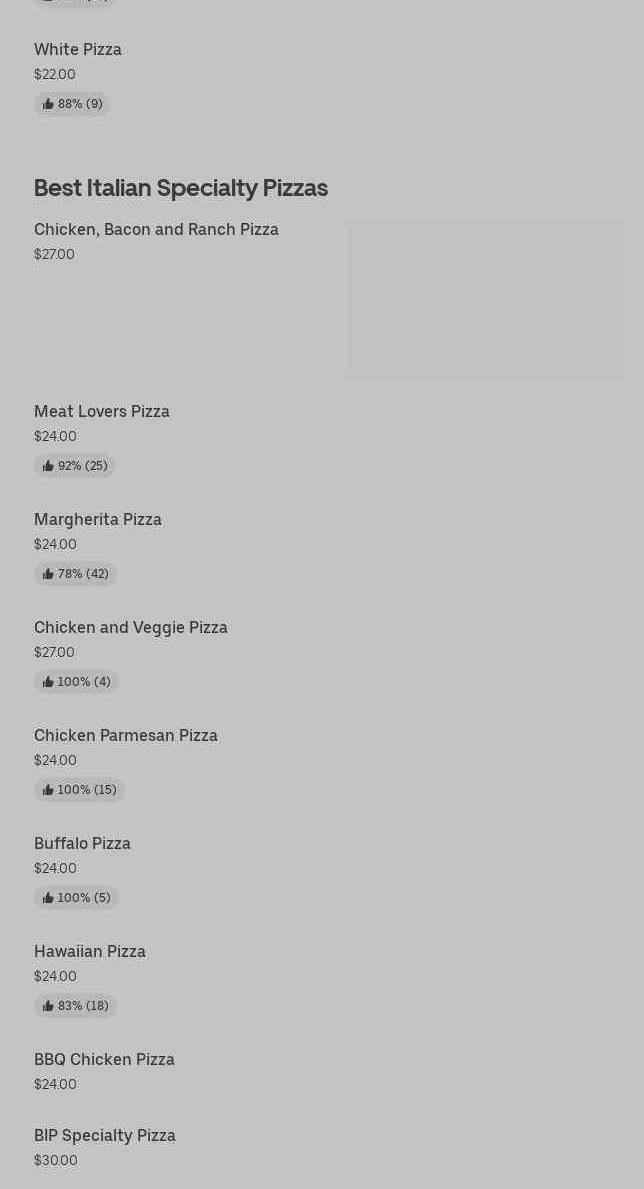This screenshot has height=1189, width=644.
Task: Open Chicken Parmesan Pizza
Action: [126, 736]
